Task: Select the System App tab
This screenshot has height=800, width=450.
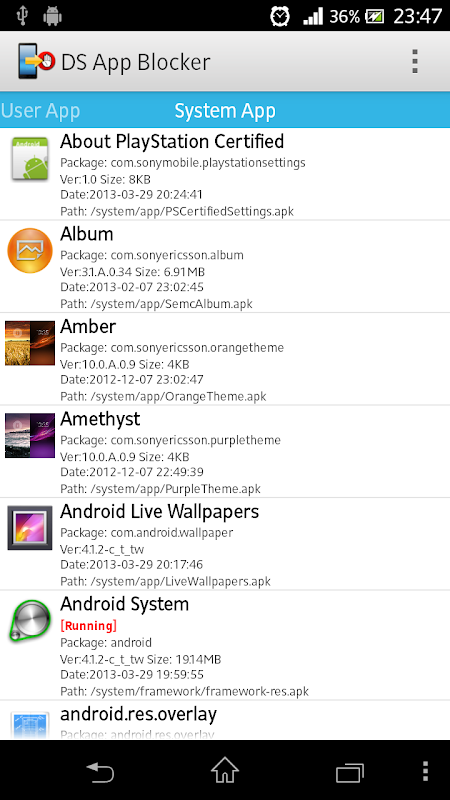Action: tap(225, 111)
